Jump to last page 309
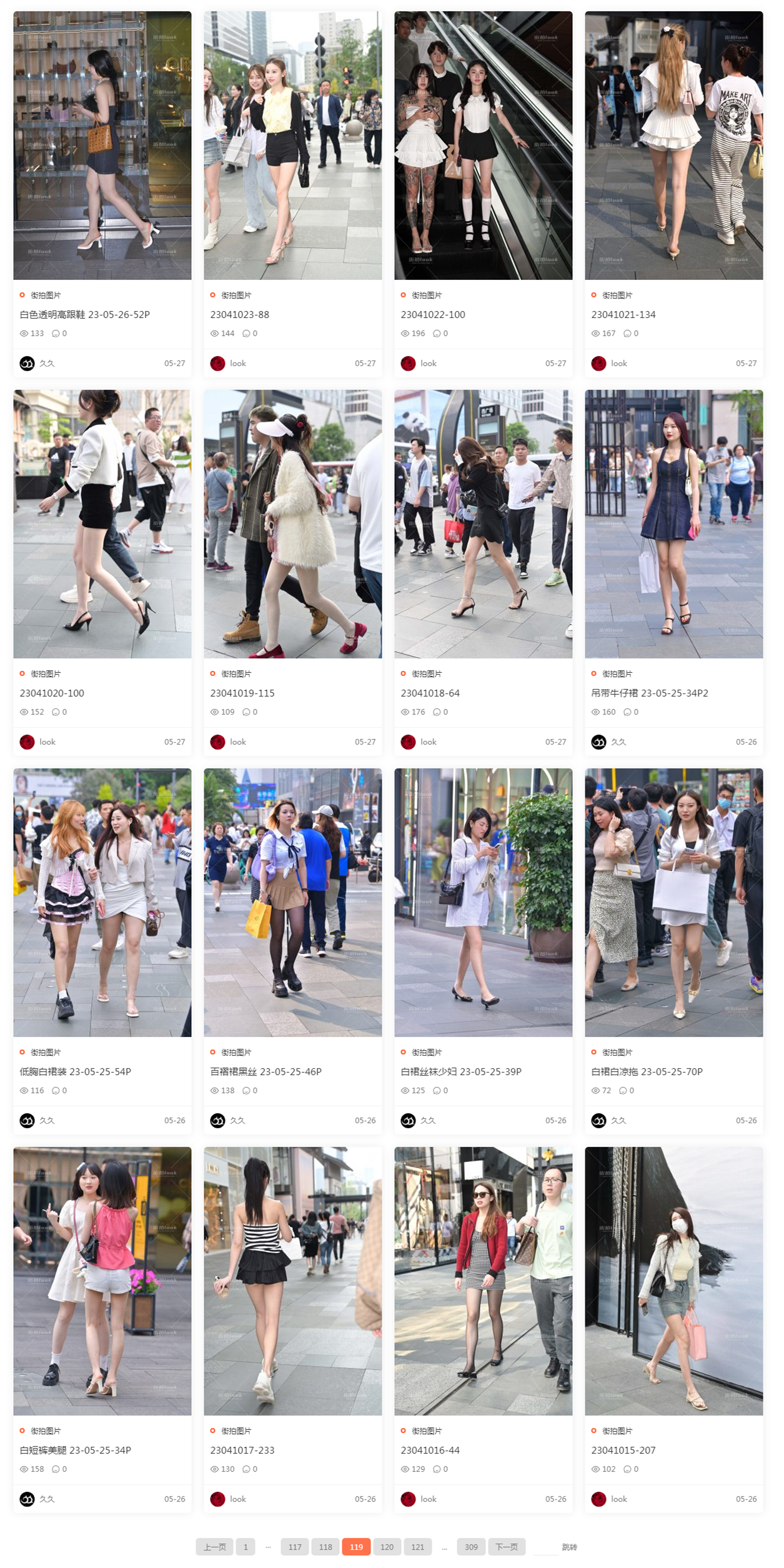 pos(471,1547)
